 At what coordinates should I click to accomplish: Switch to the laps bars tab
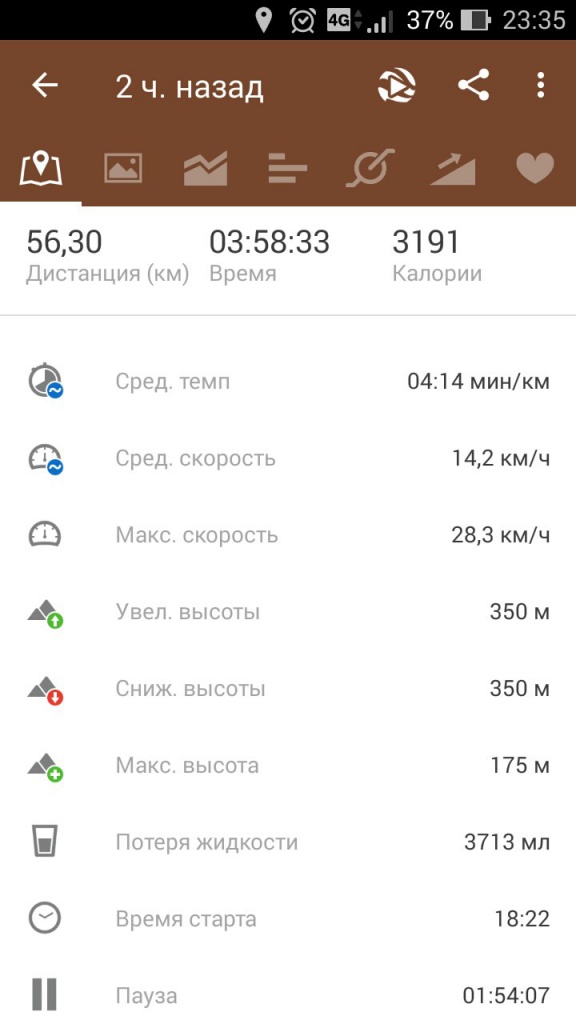287,169
